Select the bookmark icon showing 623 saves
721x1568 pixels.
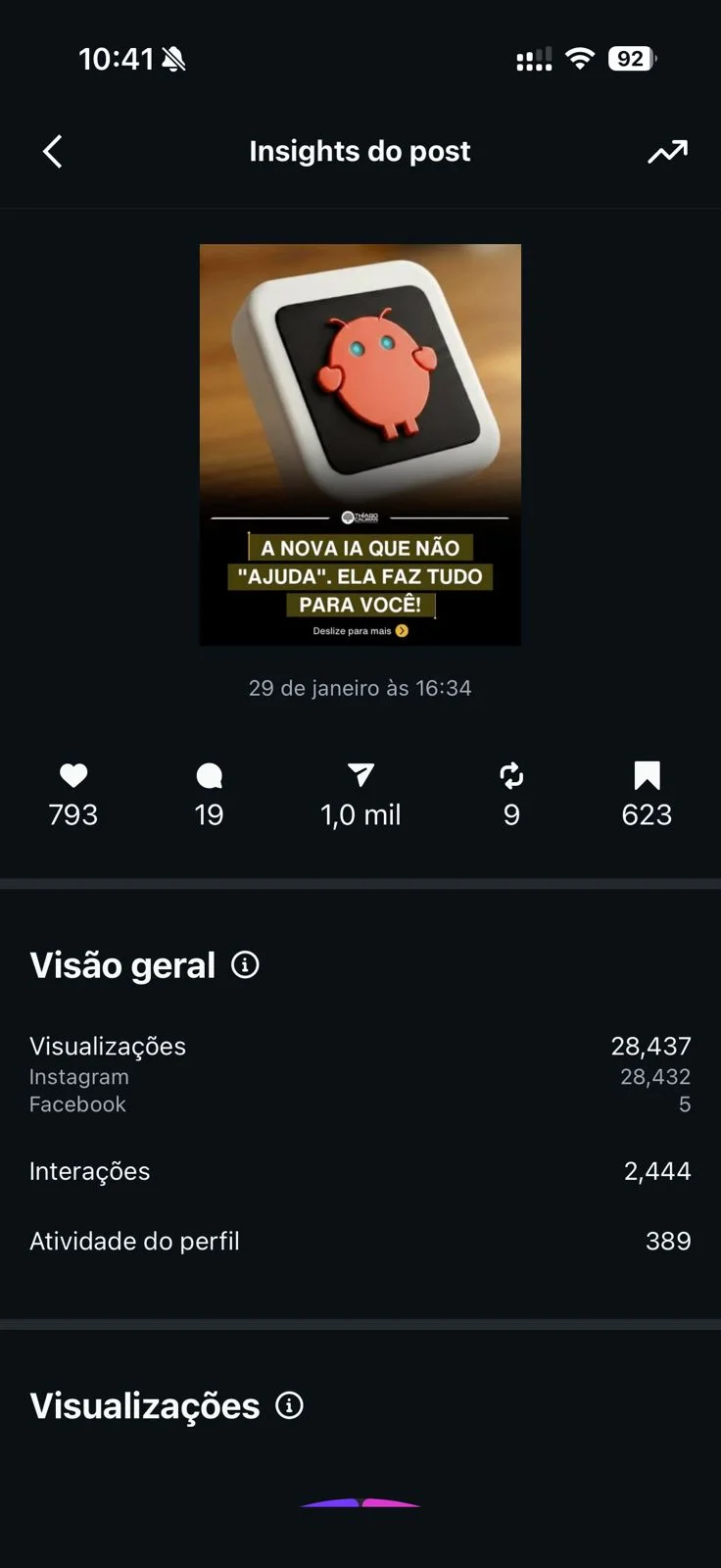647,776
